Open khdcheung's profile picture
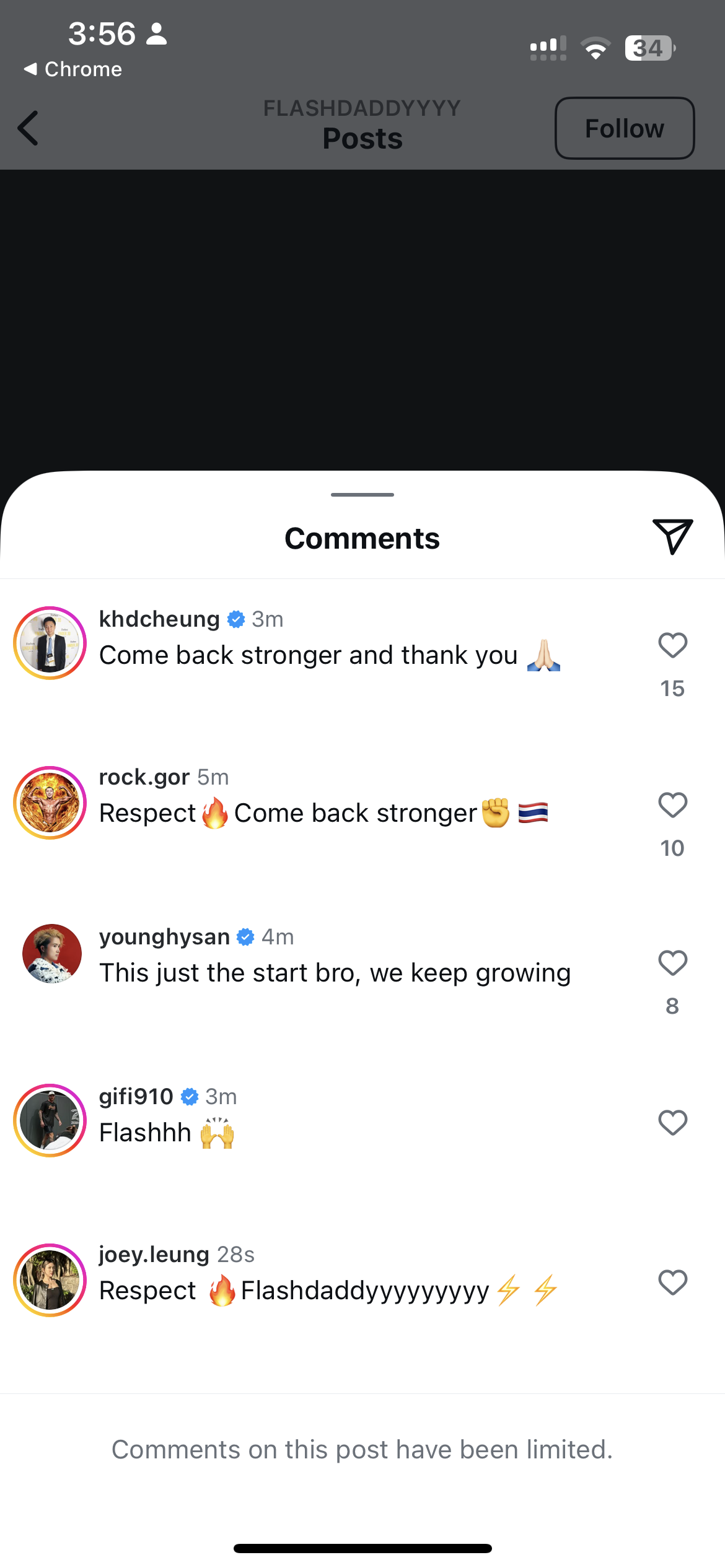The height and width of the screenshot is (1568, 725). 50,643
